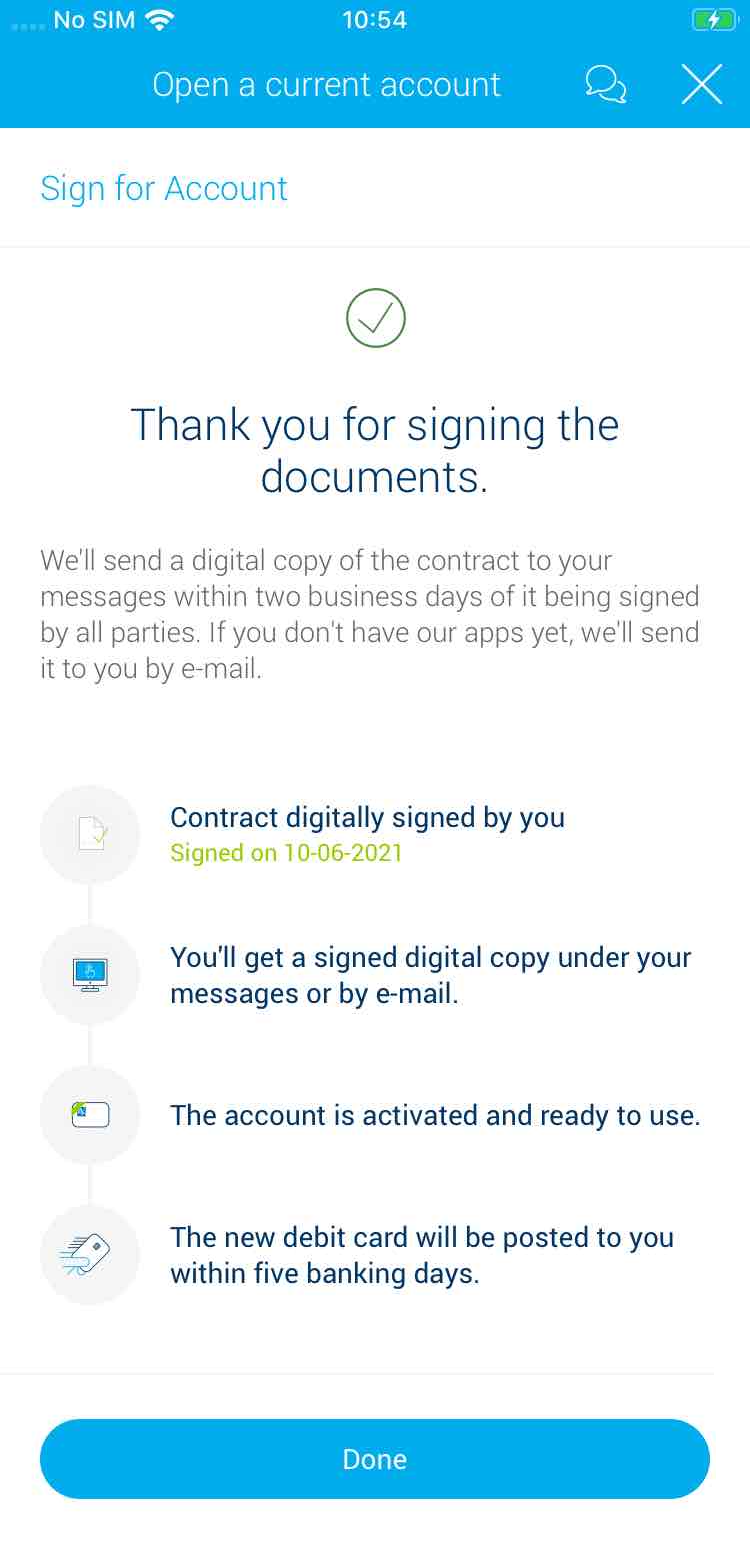Open the chat bubbles icon
750x1568 pixels.
click(606, 85)
